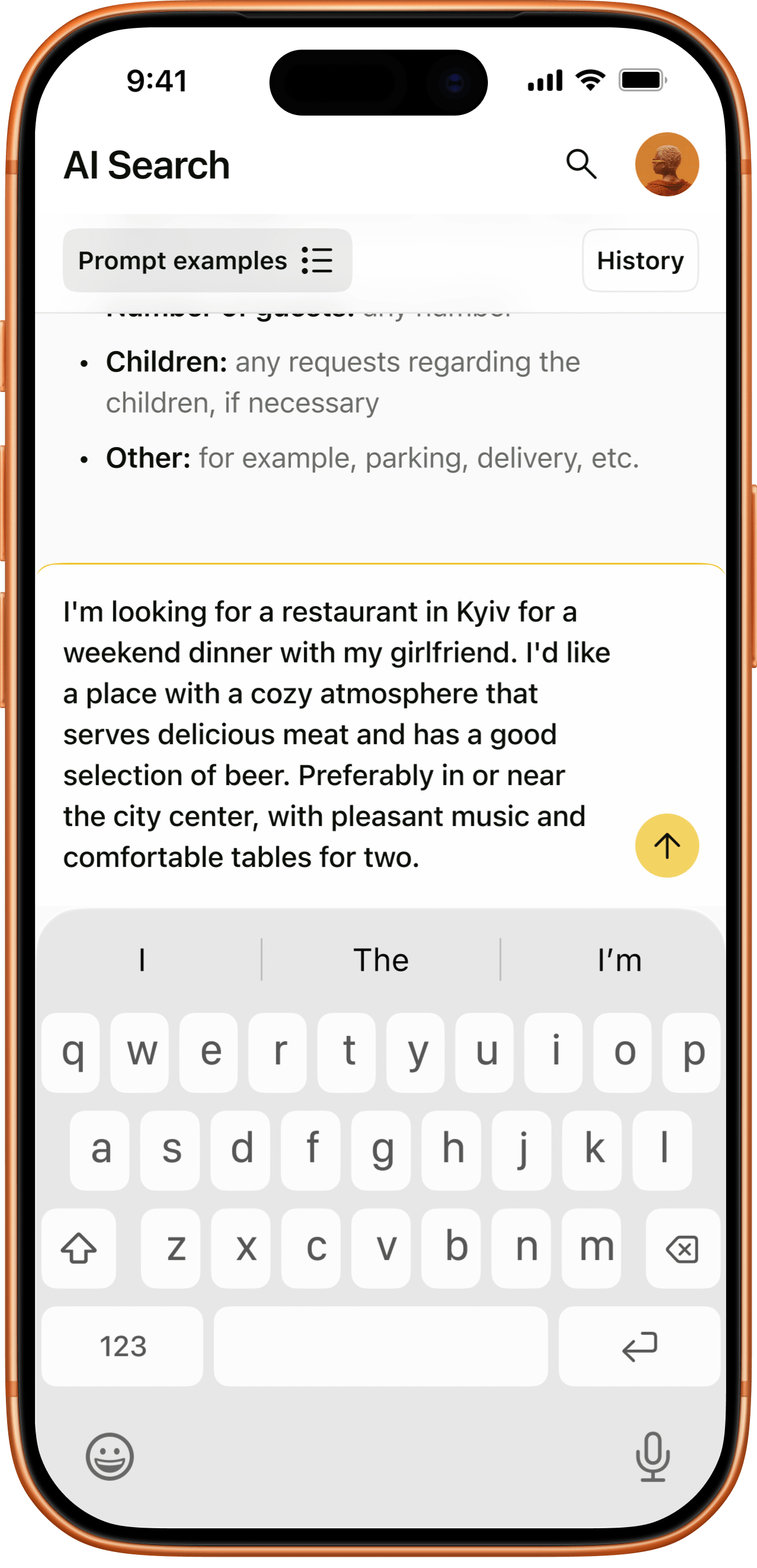Submit the prompt with the yellow arrow
Screen dimensions: 757x1568
pos(666,846)
